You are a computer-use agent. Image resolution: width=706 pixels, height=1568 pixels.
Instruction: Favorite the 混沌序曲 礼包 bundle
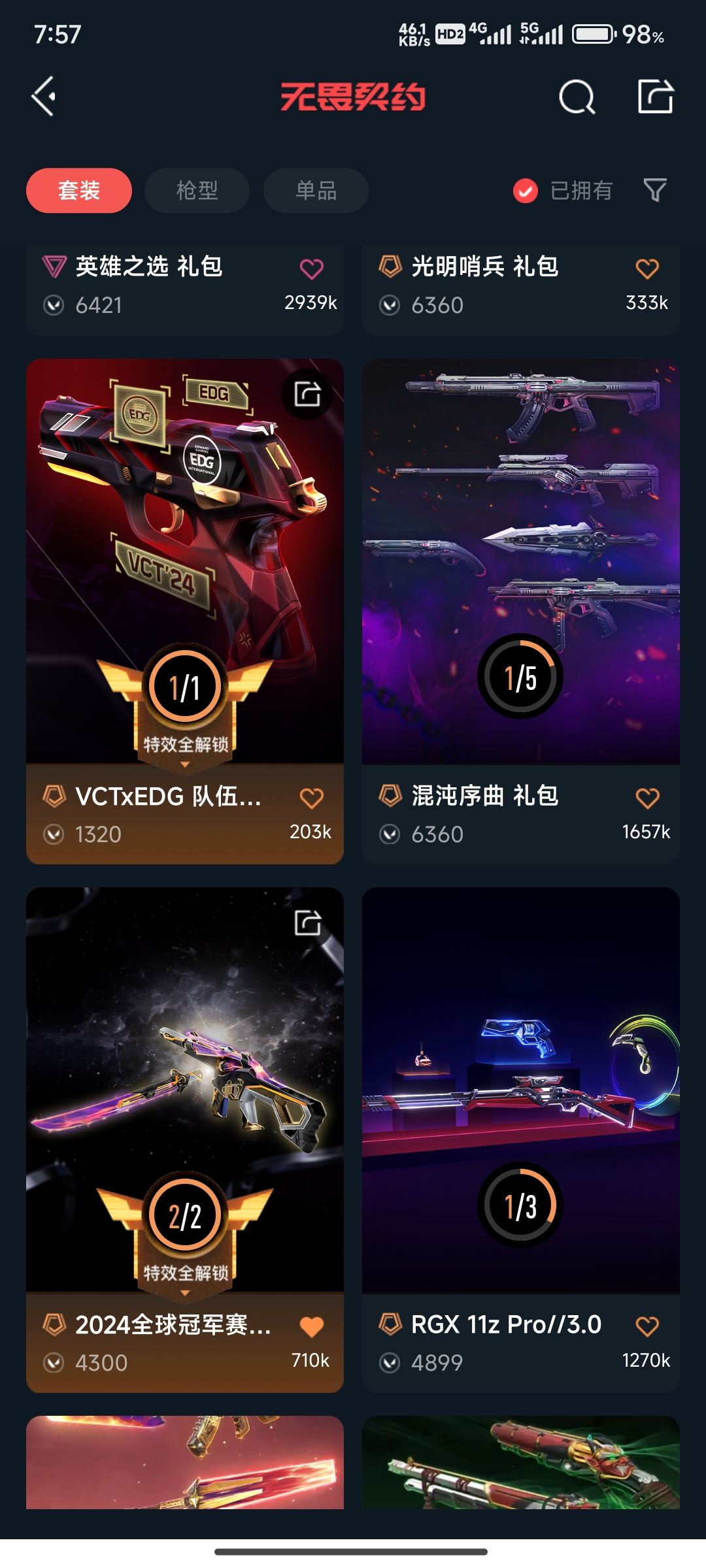647,798
